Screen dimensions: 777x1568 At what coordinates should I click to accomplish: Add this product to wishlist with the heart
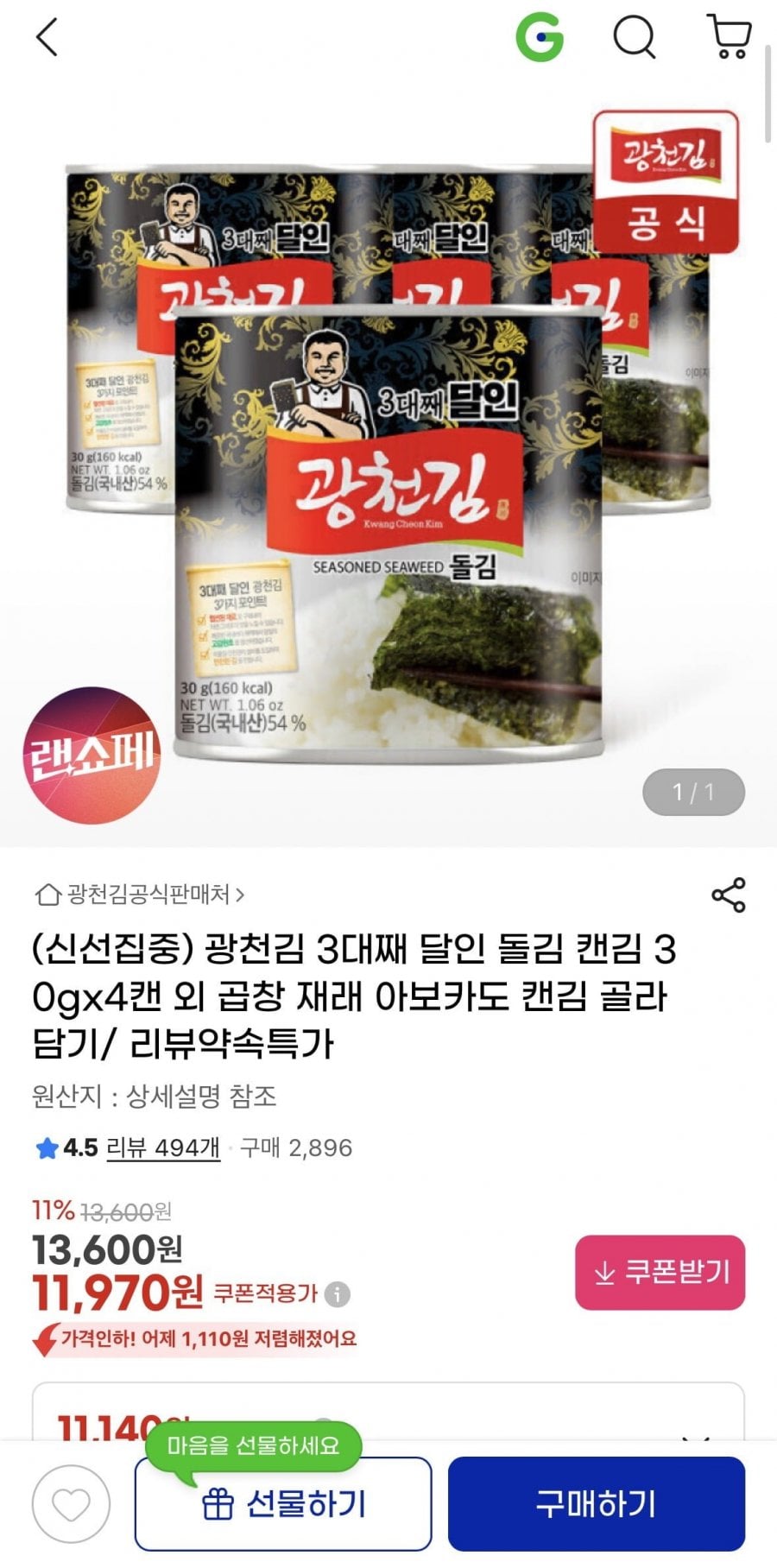[71, 1505]
